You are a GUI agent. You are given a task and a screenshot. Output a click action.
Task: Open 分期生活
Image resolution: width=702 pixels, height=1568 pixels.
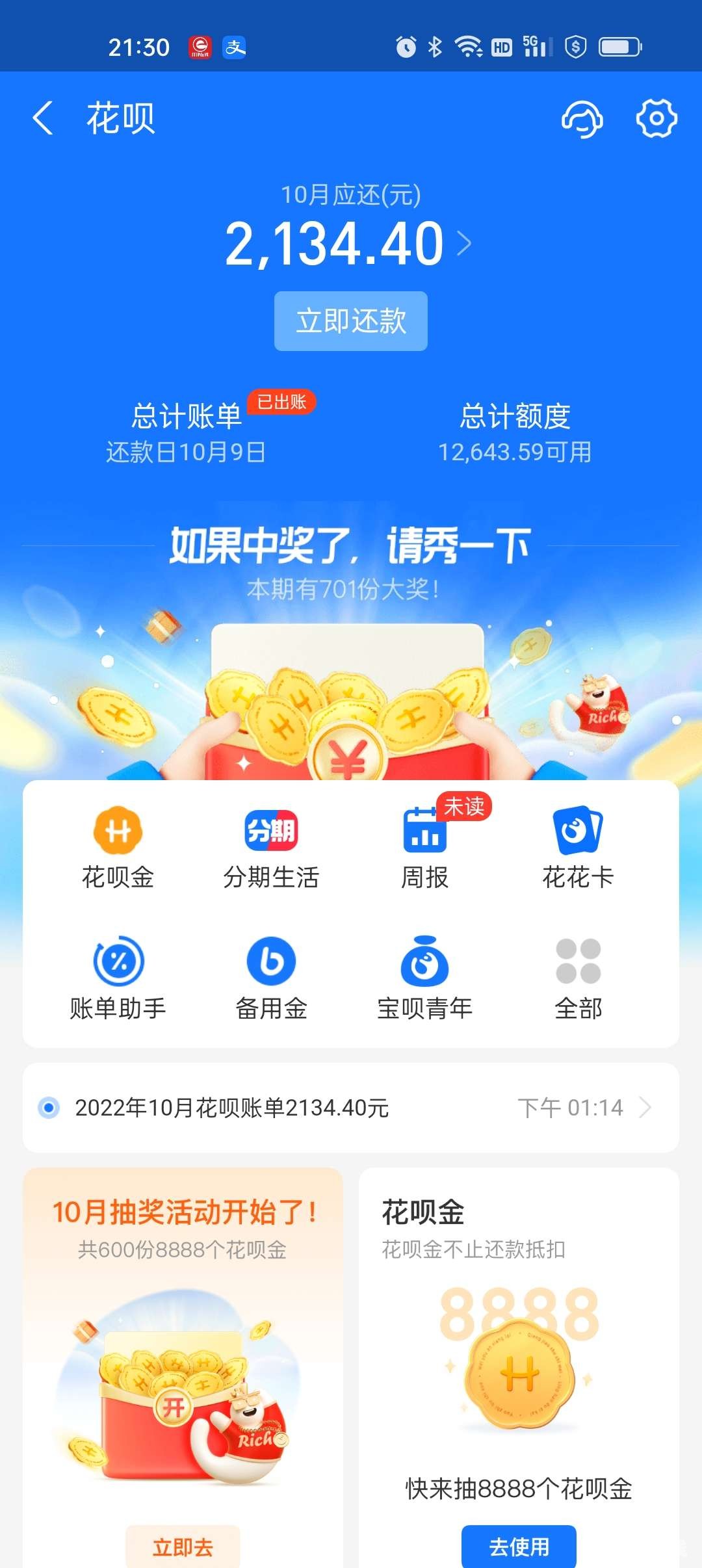coord(271,848)
